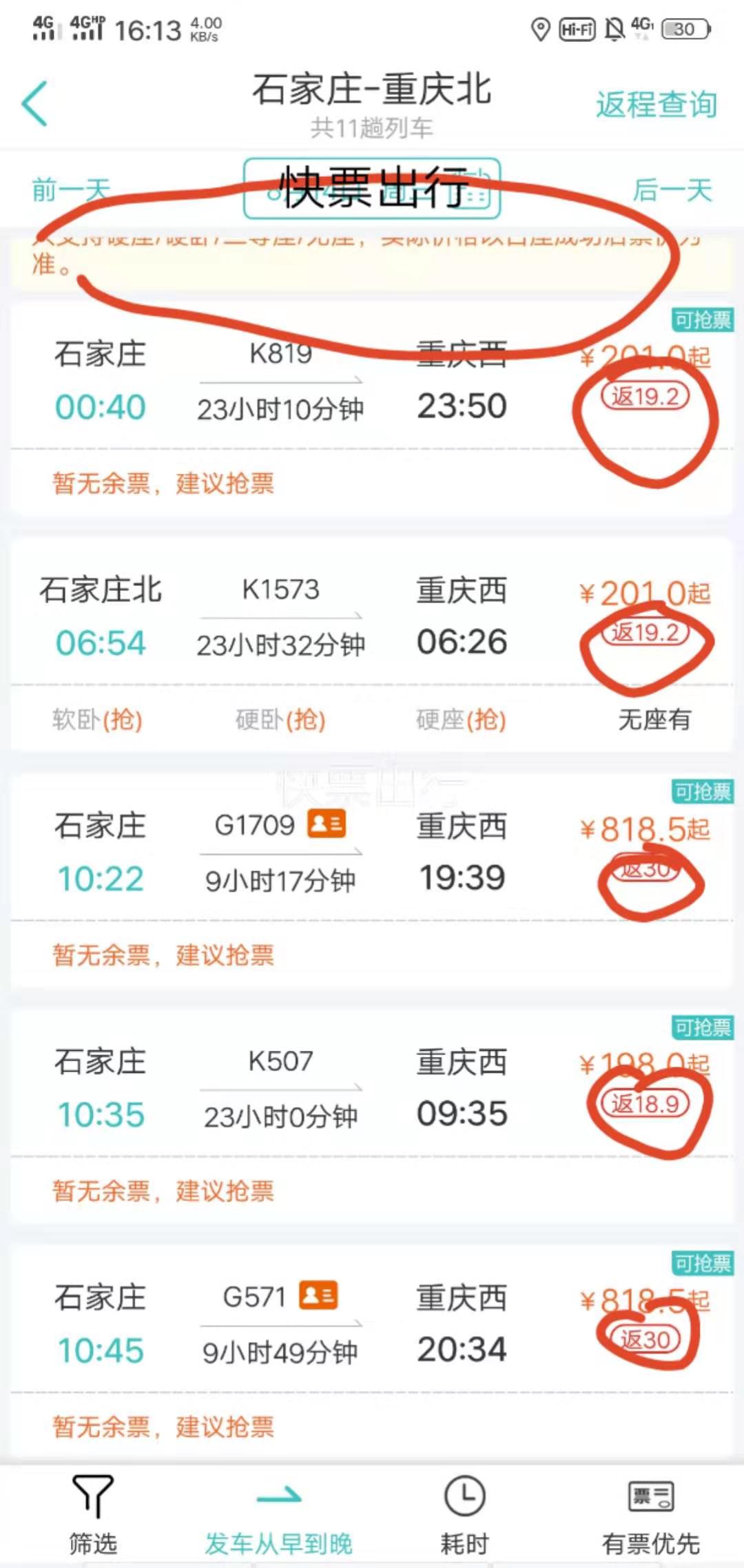
Task: Select the 有票优先 ticket icon
Action: point(650,1496)
